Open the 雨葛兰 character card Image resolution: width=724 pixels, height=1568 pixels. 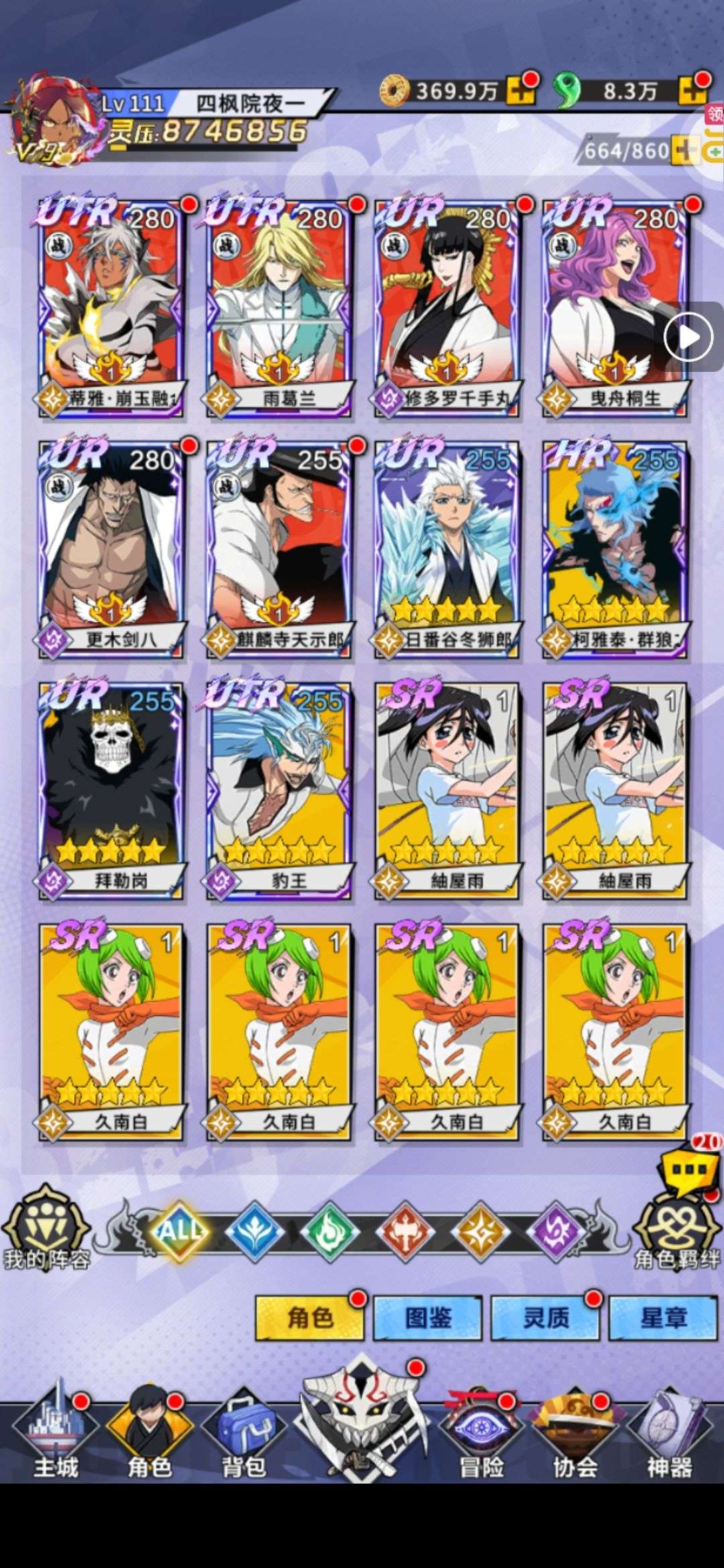click(278, 309)
